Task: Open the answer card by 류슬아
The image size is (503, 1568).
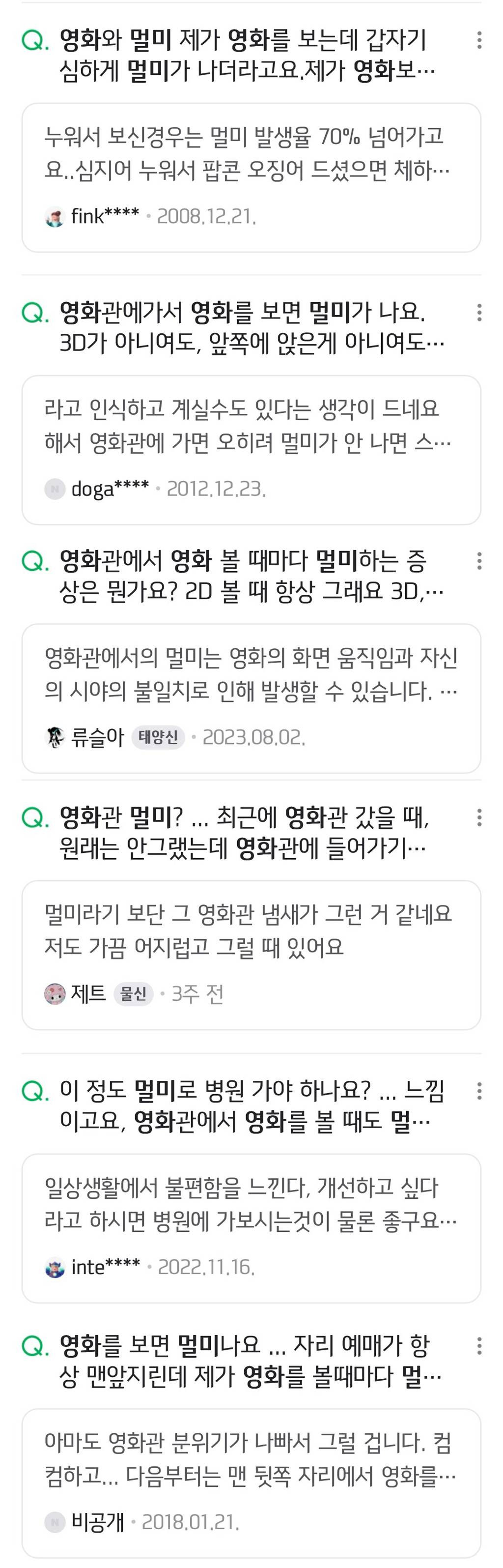Action: coord(251,698)
